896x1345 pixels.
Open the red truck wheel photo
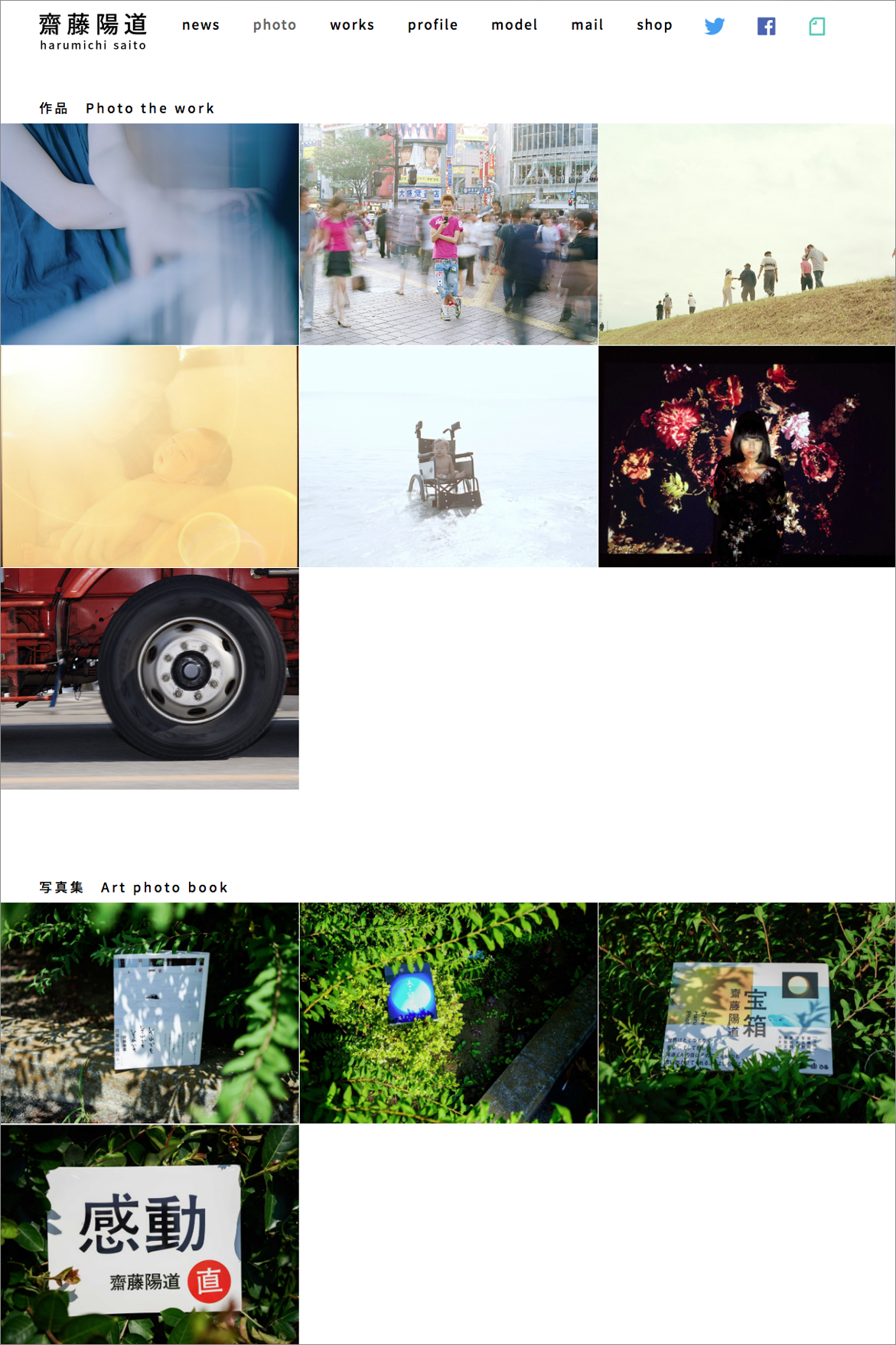click(149, 678)
